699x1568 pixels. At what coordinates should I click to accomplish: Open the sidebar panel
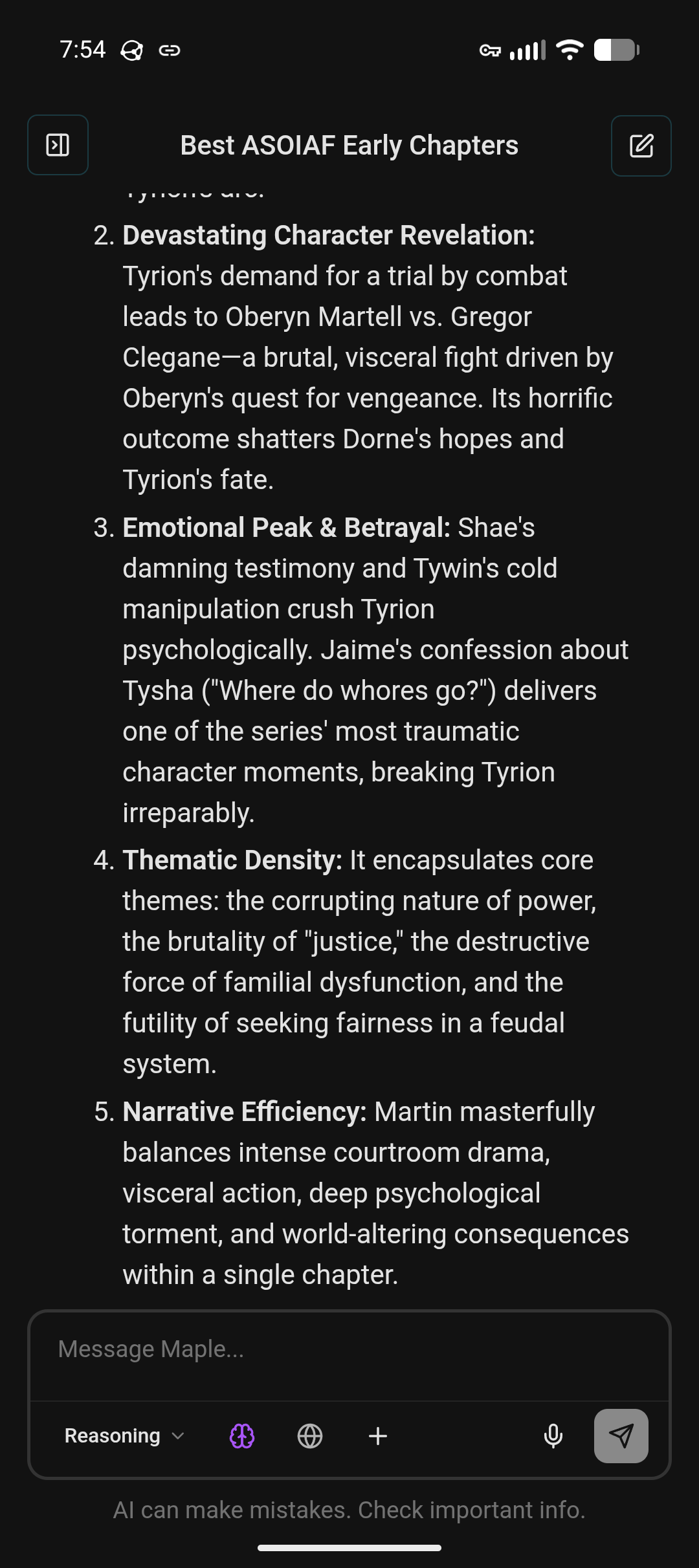coord(58,145)
